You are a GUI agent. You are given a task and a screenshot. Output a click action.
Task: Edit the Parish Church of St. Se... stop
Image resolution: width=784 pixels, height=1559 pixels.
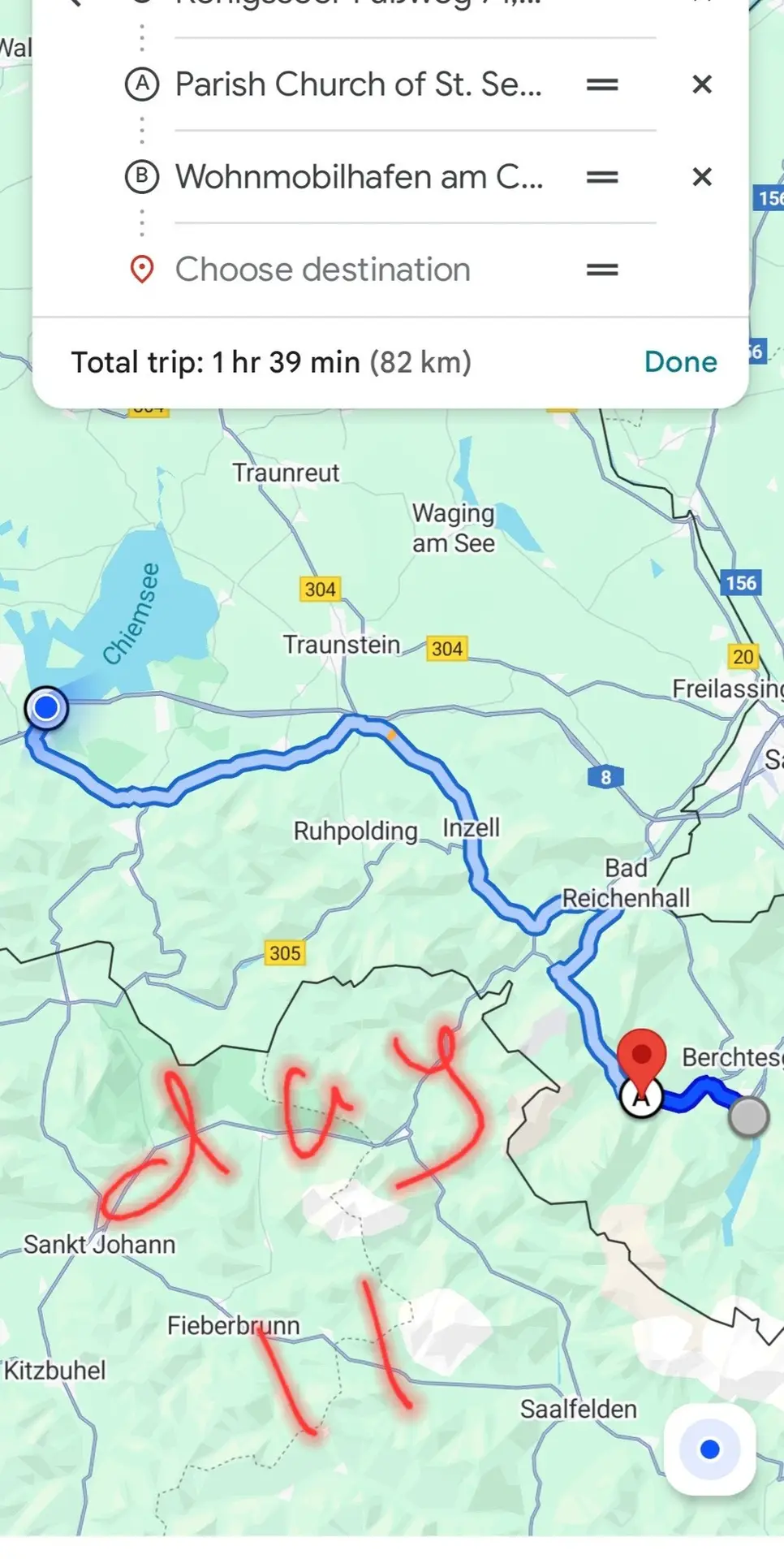(358, 84)
